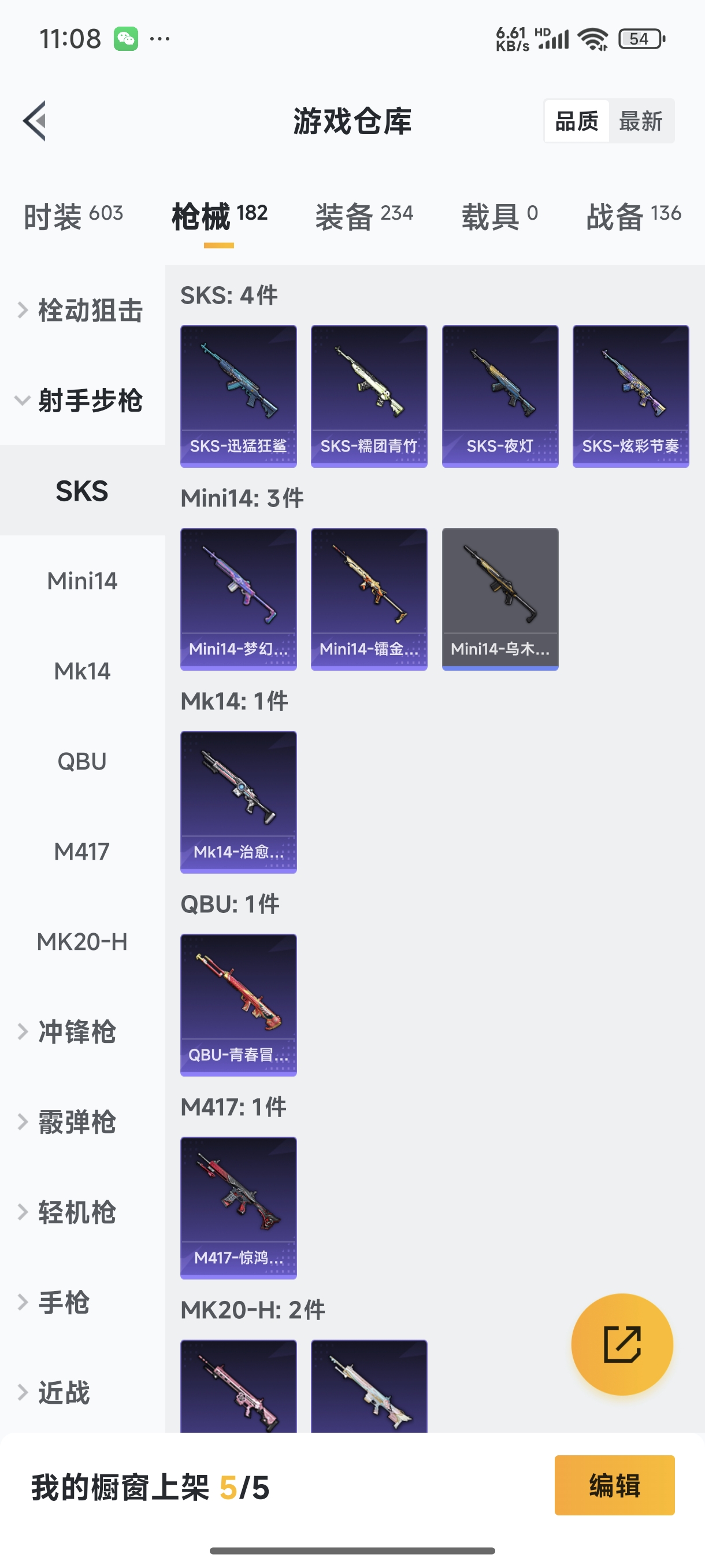Go back from 游戏仓库 page
This screenshot has width=705, height=1568.
(x=35, y=120)
